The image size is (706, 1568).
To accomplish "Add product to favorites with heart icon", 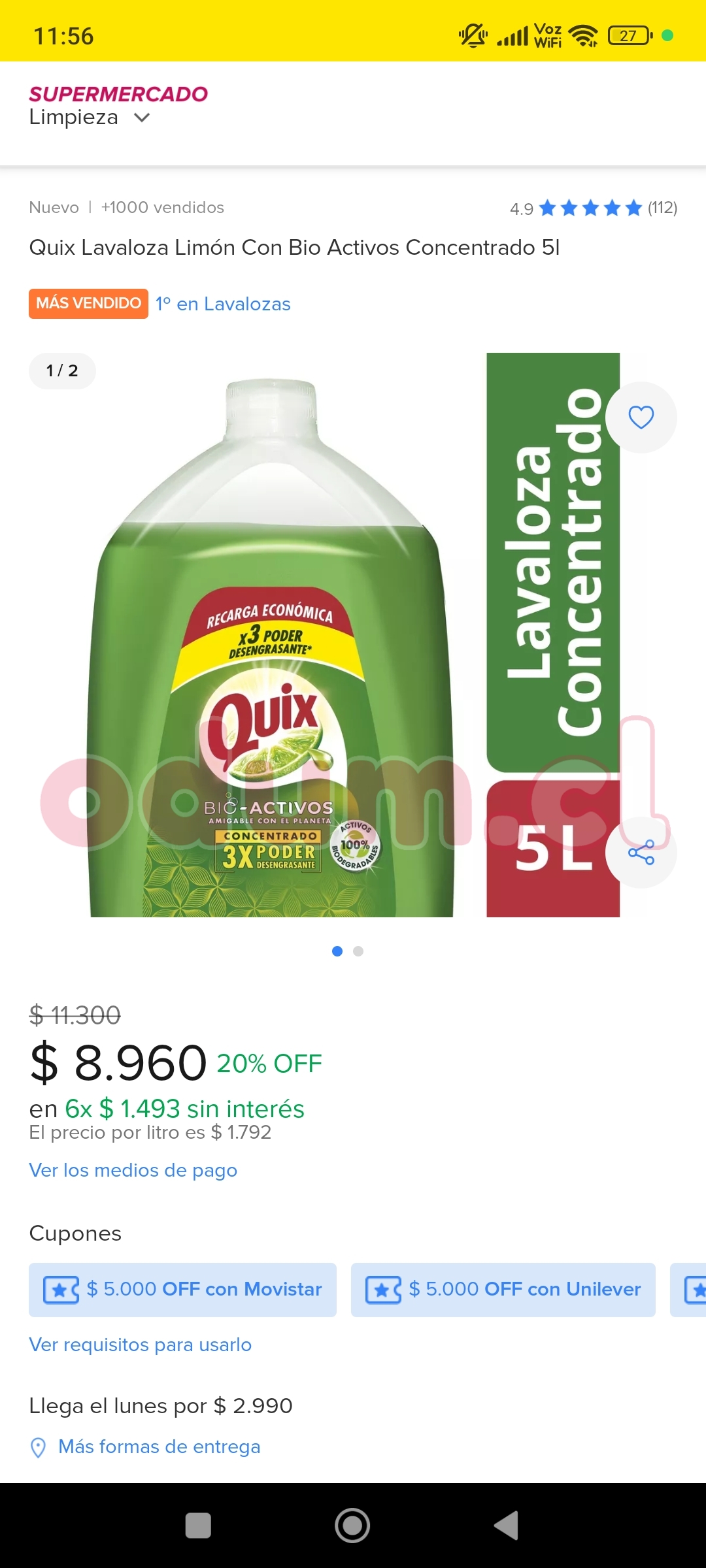I will coord(641,417).
